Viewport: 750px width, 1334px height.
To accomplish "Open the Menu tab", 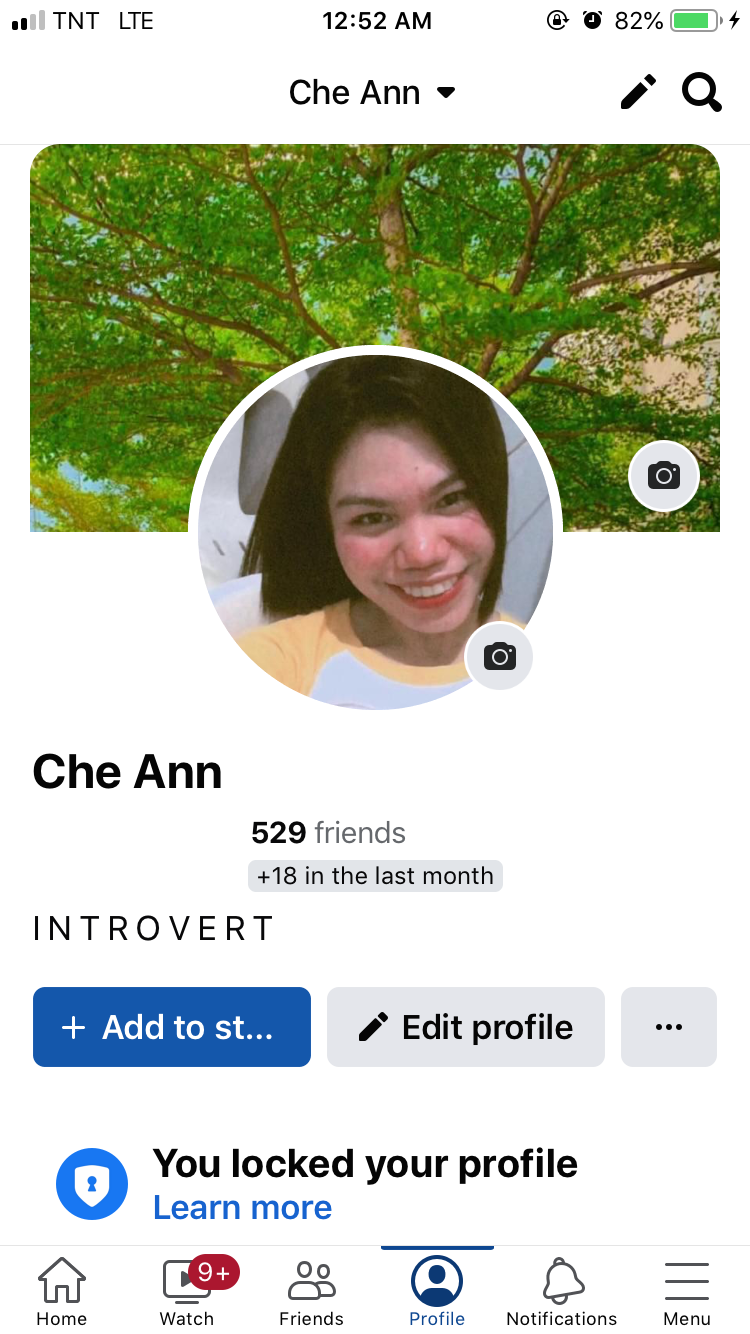I will pos(687,1291).
